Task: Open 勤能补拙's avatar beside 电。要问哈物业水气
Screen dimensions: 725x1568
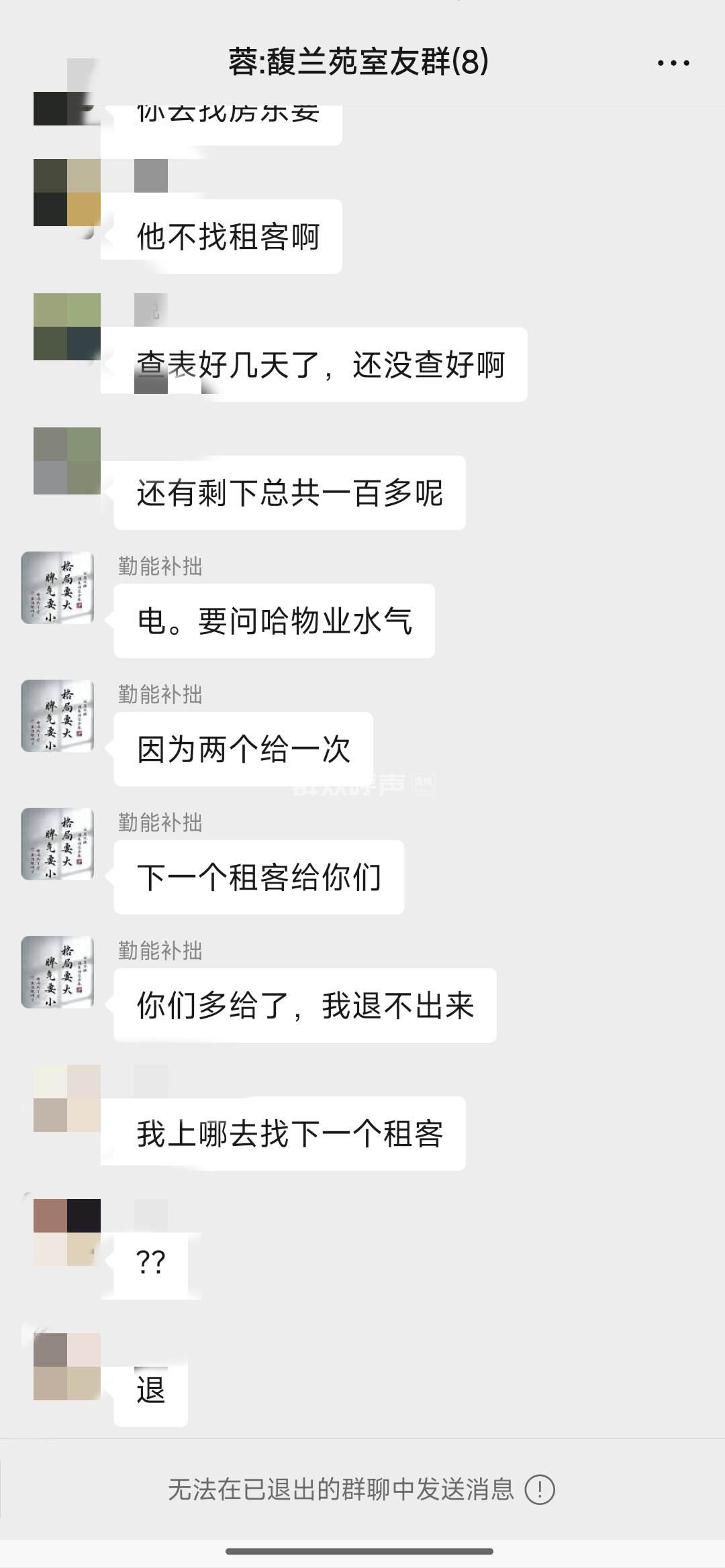Action: tap(58, 588)
